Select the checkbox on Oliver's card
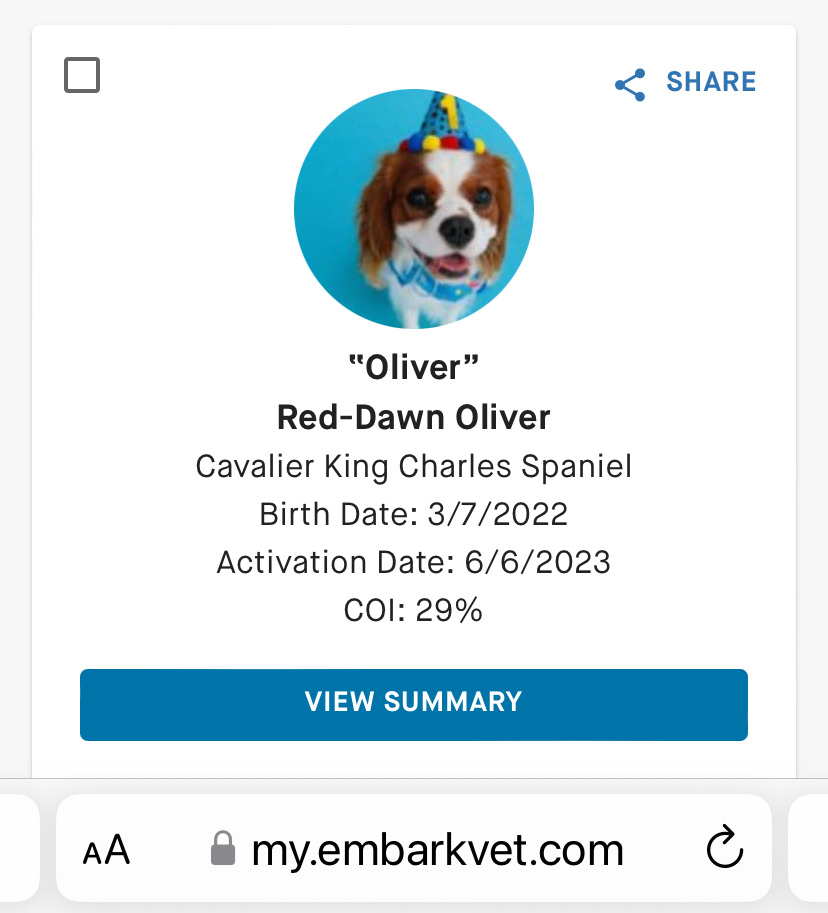Image resolution: width=828 pixels, height=913 pixels. pos(82,75)
